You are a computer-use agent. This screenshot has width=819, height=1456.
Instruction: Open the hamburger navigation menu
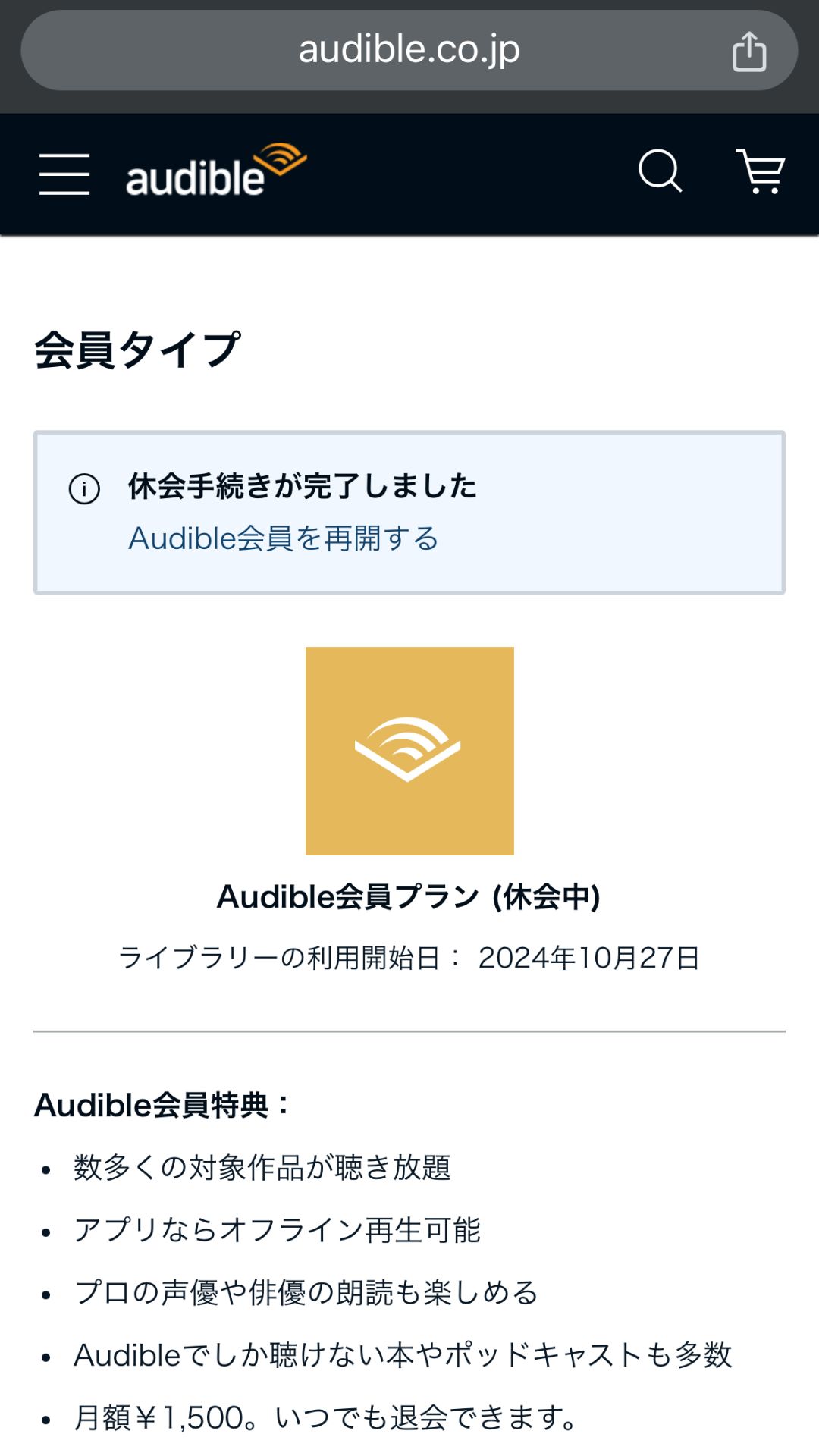pyautogui.click(x=64, y=174)
